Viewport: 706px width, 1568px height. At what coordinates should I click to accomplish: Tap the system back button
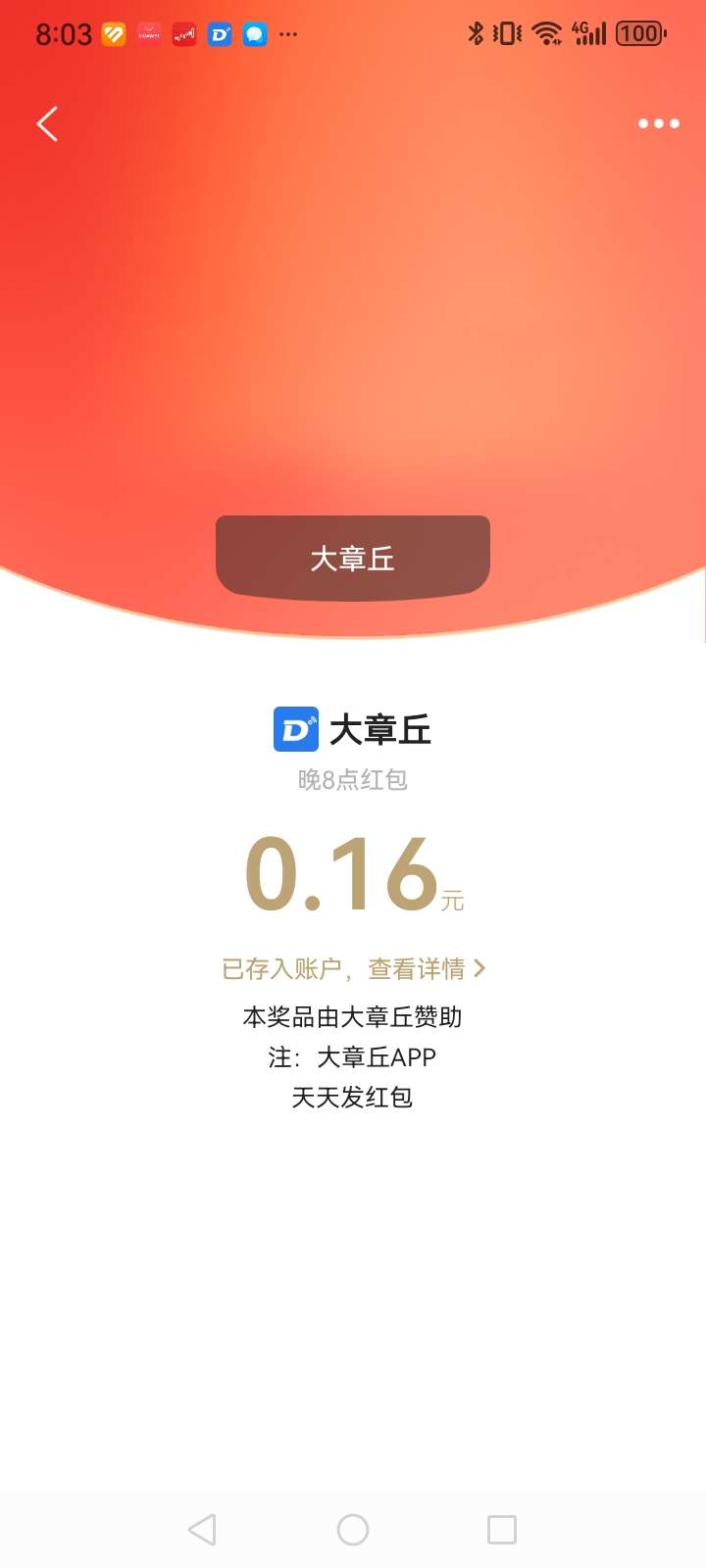(202, 1529)
